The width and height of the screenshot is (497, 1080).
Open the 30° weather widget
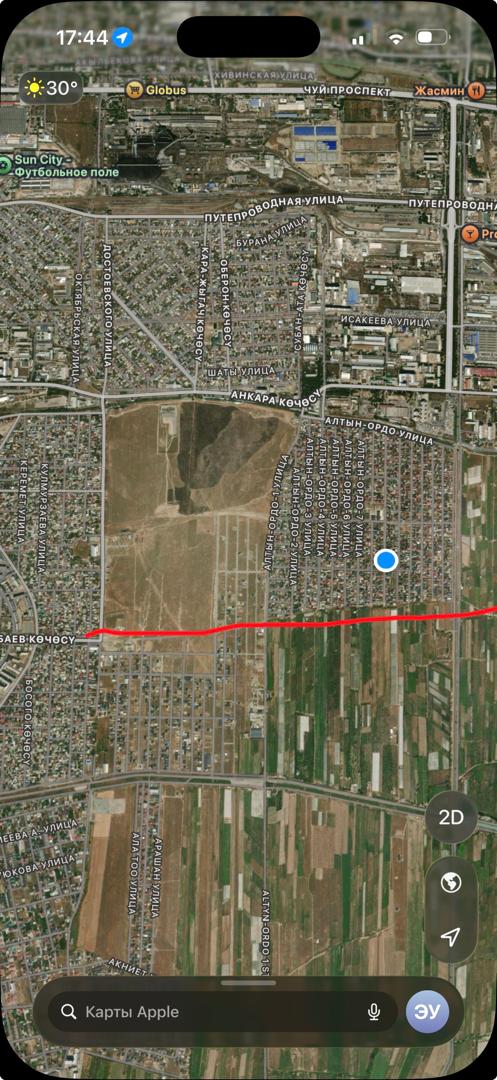click(52, 88)
